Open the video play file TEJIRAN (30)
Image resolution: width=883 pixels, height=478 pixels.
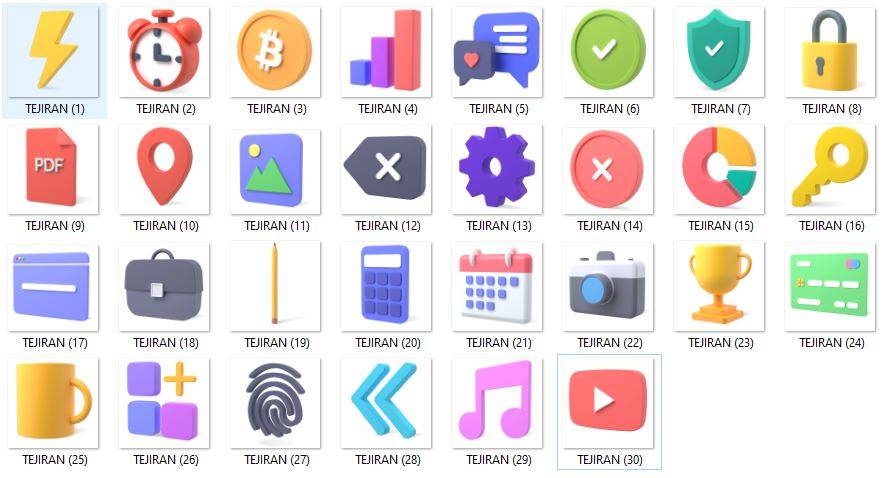pos(609,403)
